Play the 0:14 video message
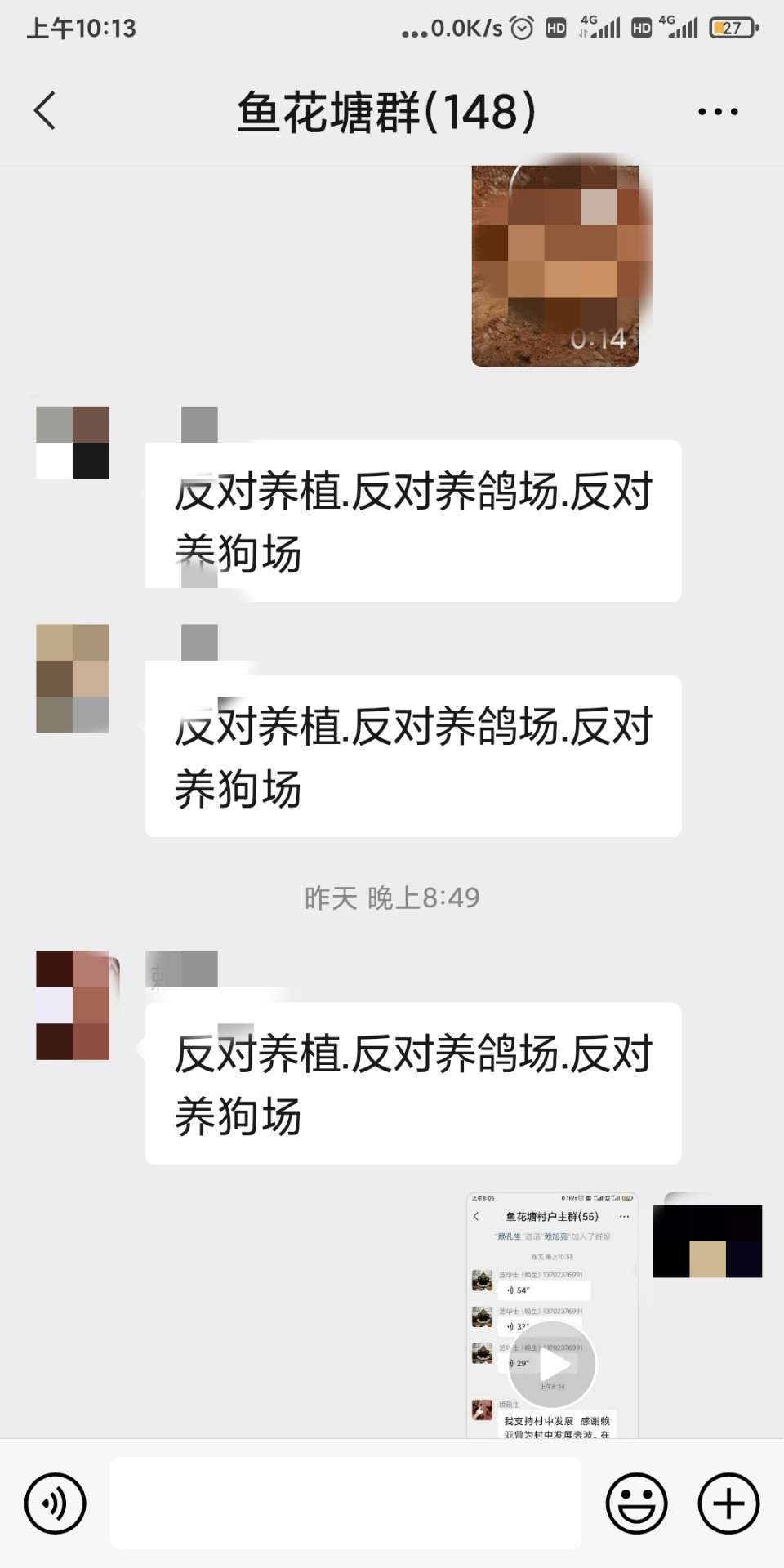The height and width of the screenshot is (1568, 784). pos(555,265)
